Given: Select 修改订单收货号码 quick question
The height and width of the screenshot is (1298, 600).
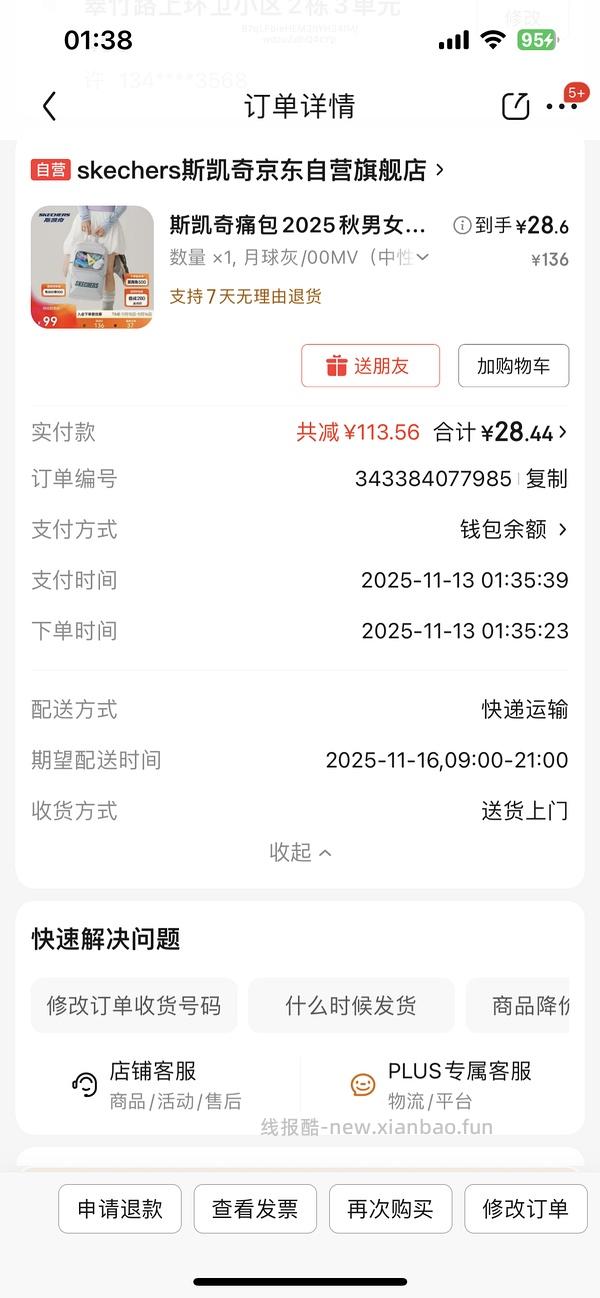Looking at the screenshot, I should pyautogui.click(x=133, y=1006).
